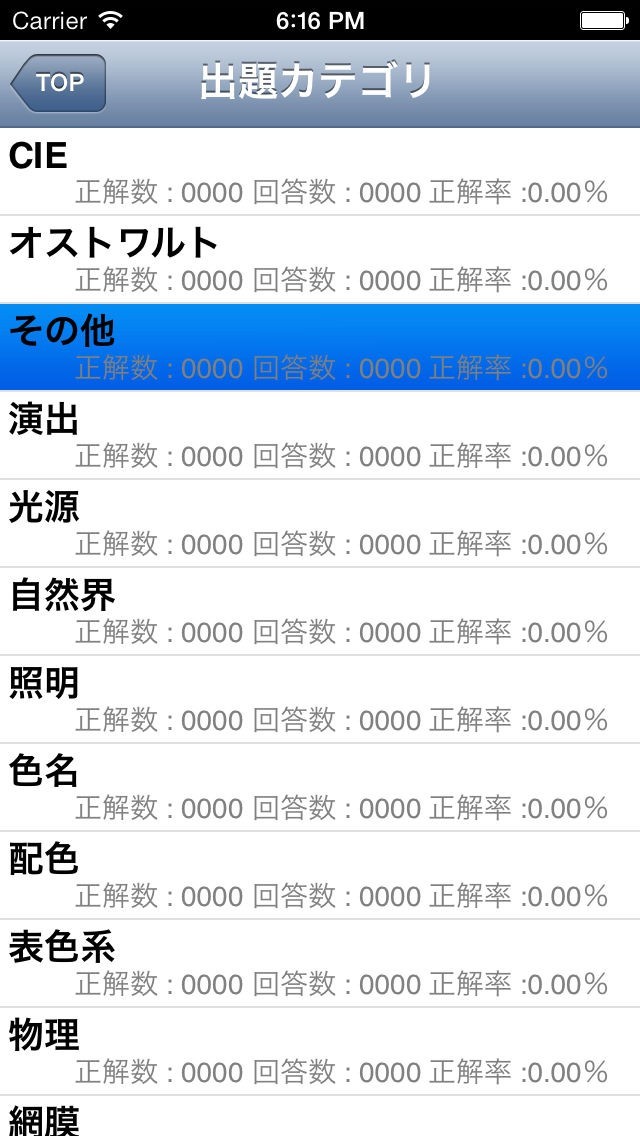Choose the 演出 category
Screen dimensions: 640x1136
[x=320, y=436]
